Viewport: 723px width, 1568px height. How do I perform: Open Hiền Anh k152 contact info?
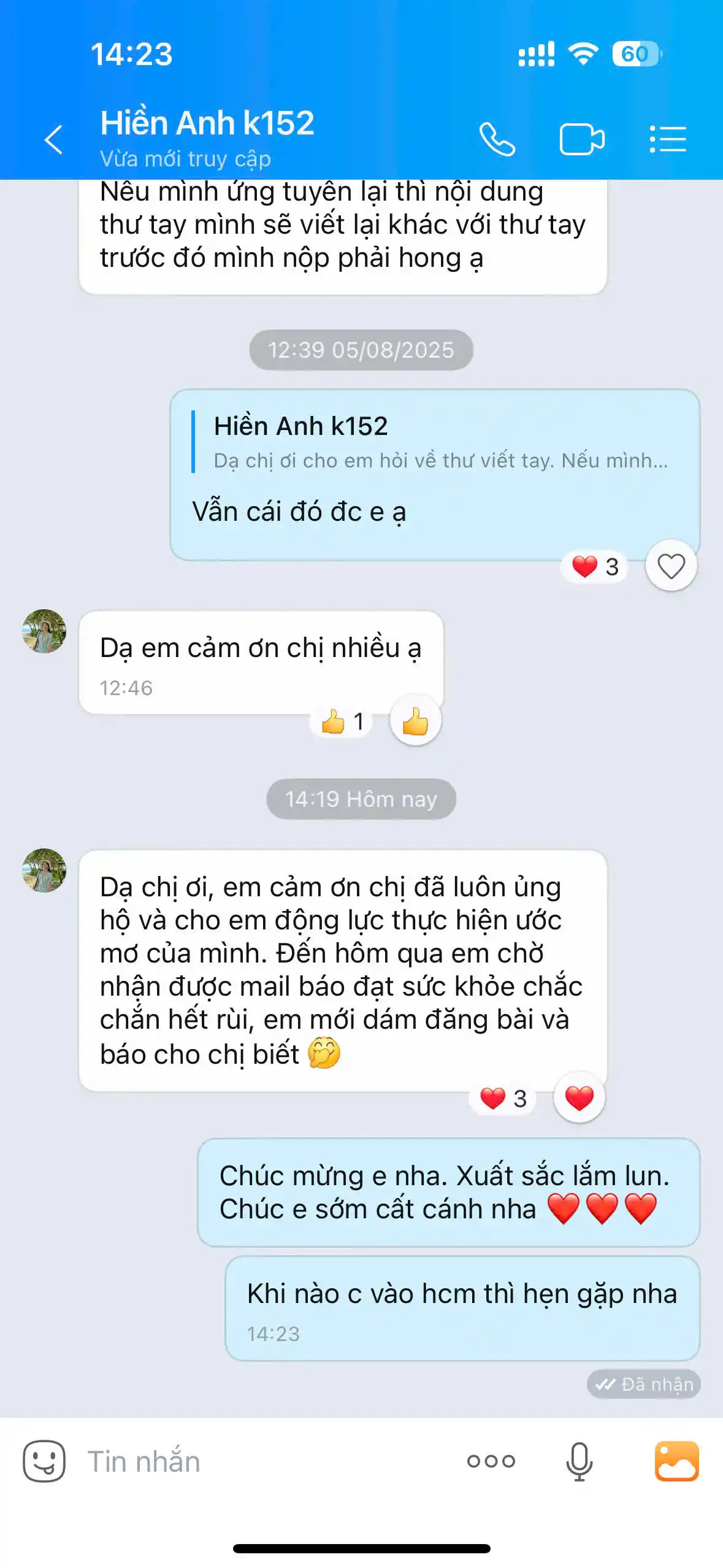pyautogui.click(x=207, y=123)
